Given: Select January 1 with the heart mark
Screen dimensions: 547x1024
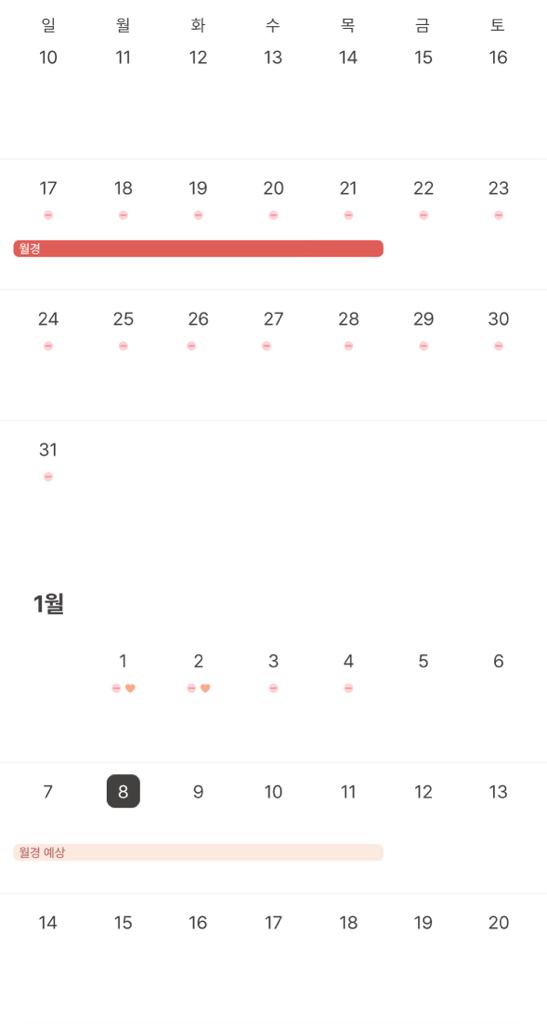Looking at the screenshot, I should pos(123,661).
